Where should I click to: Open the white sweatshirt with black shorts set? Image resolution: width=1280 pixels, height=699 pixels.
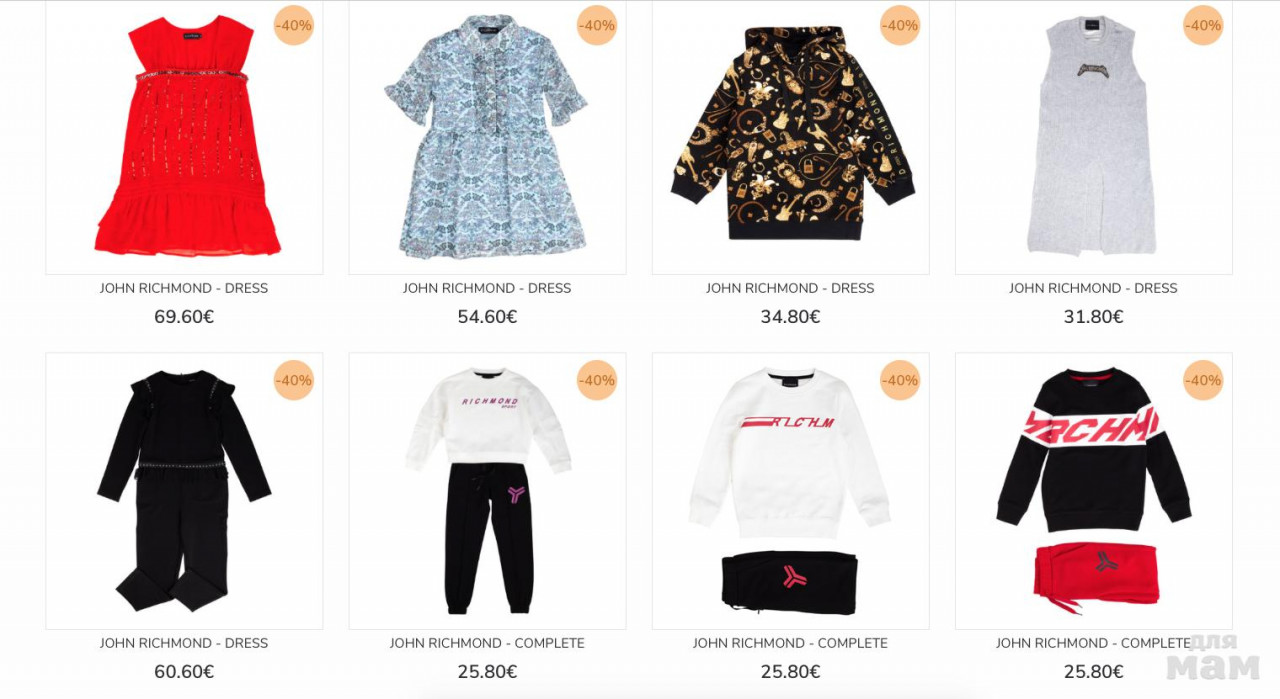790,490
